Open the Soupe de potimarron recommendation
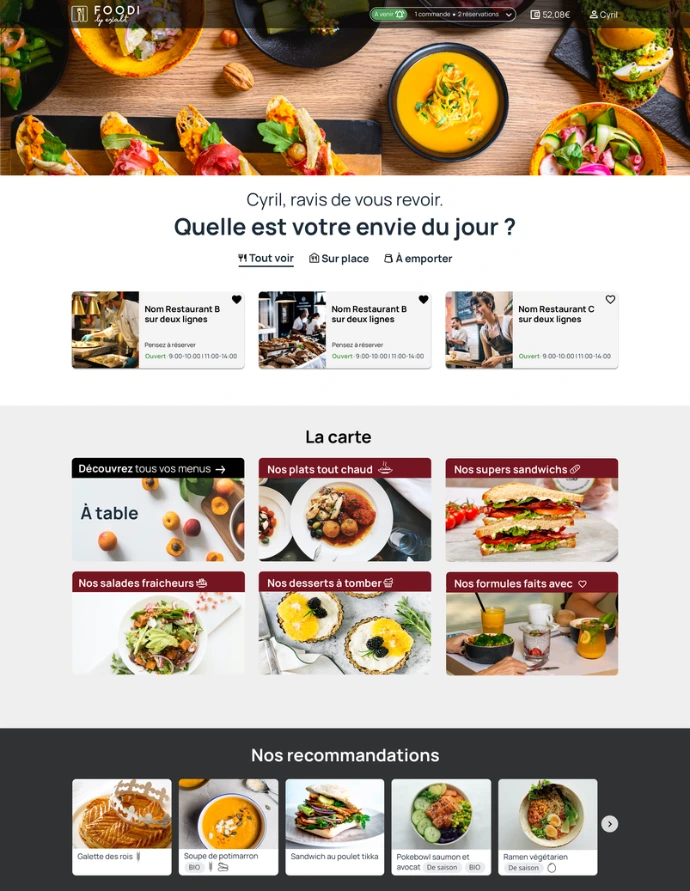 point(228,825)
